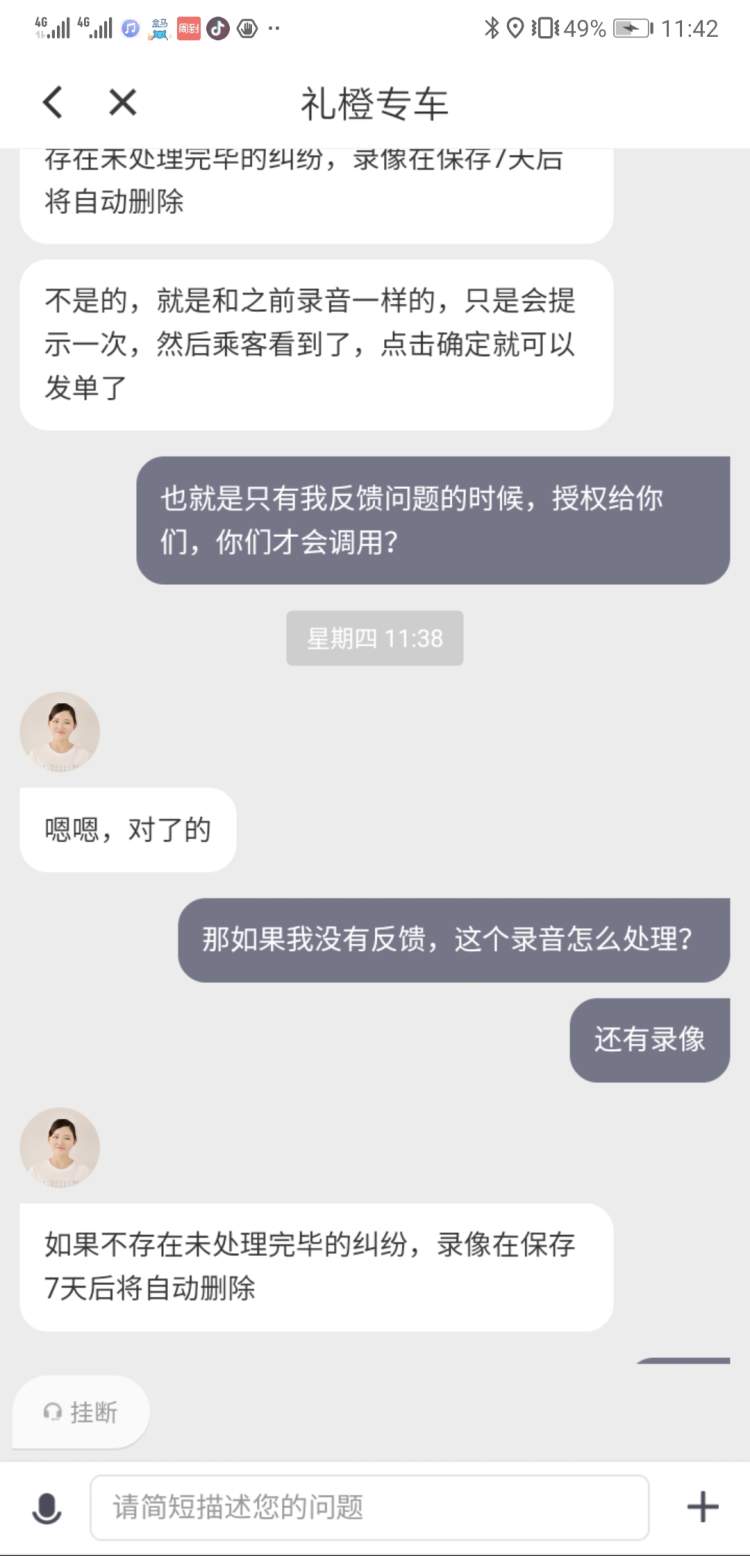Hang up with the 挂断 button
750x1556 pixels.
click(81, 1412)
